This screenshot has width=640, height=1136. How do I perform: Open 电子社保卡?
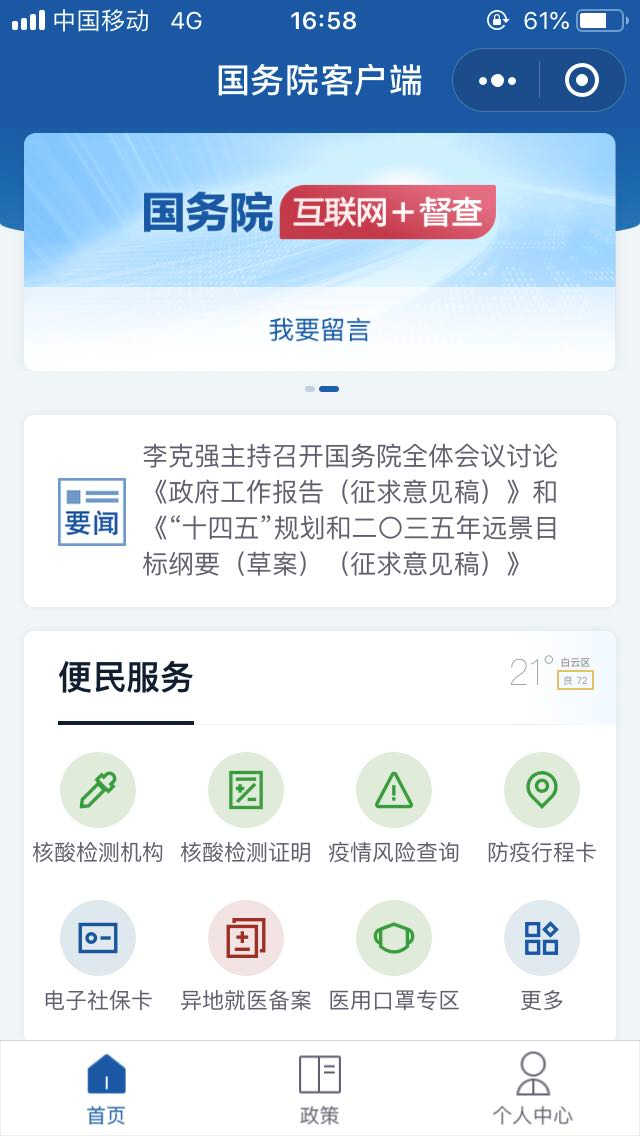pos(98,955)
